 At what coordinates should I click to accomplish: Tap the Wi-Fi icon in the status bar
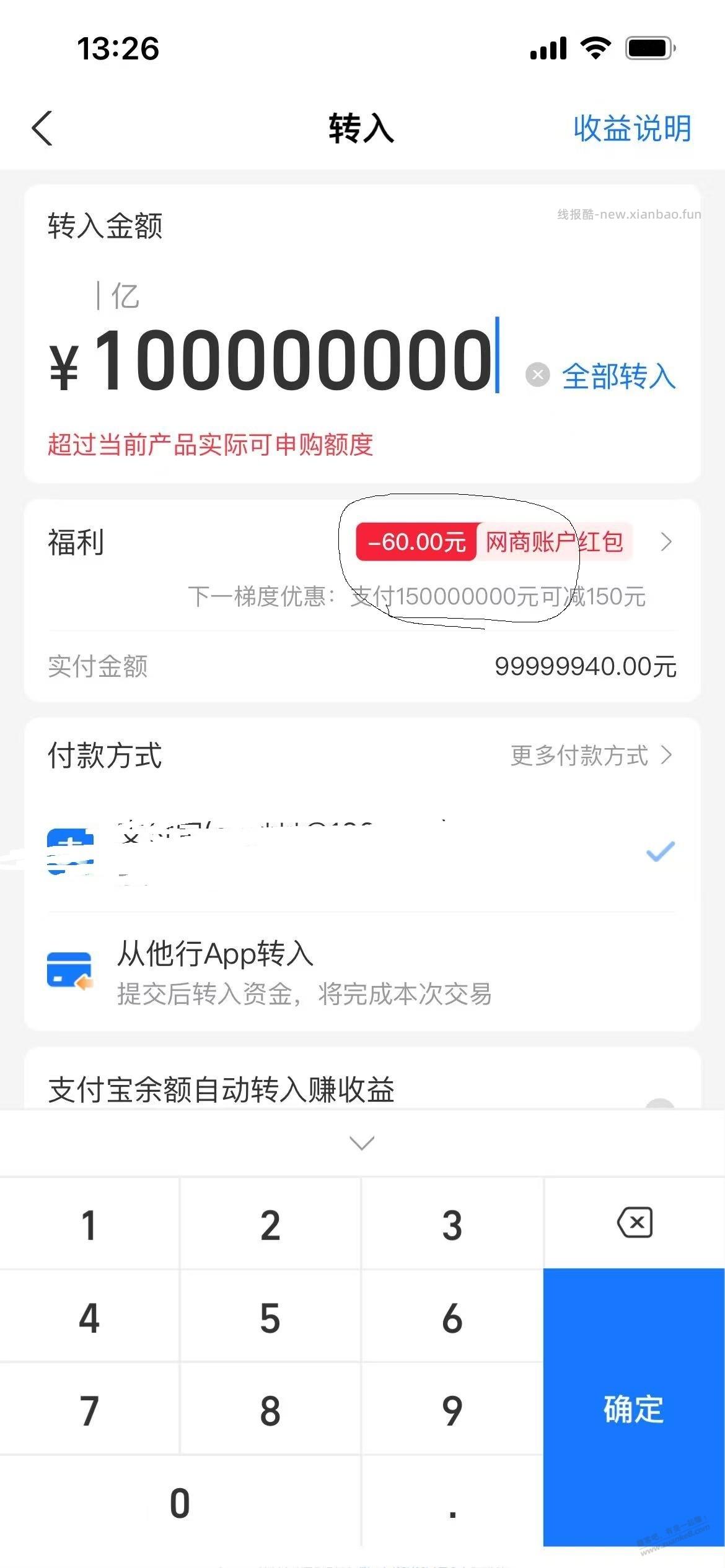595,46
